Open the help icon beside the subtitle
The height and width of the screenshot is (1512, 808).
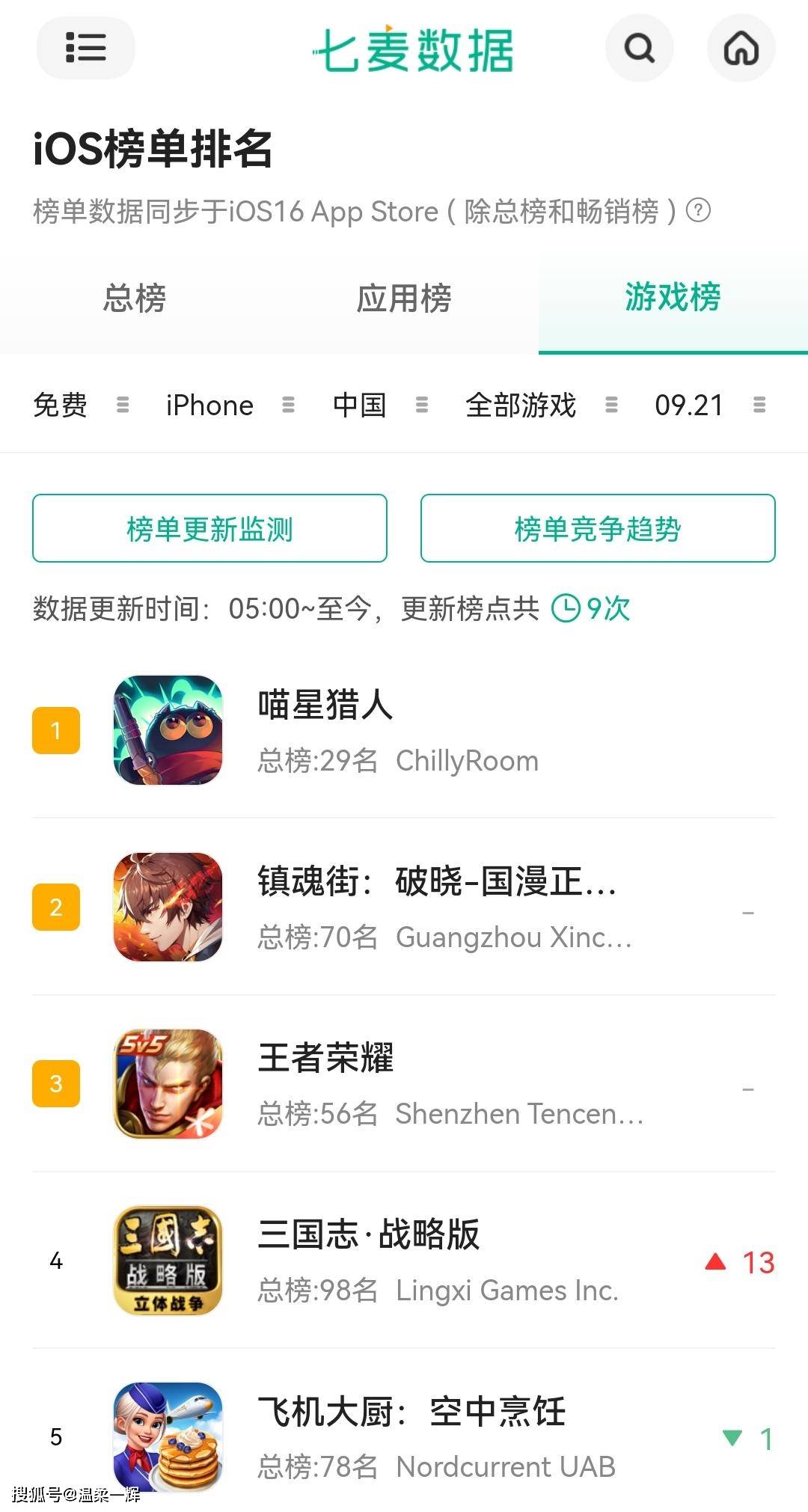(x=698, y=210)
